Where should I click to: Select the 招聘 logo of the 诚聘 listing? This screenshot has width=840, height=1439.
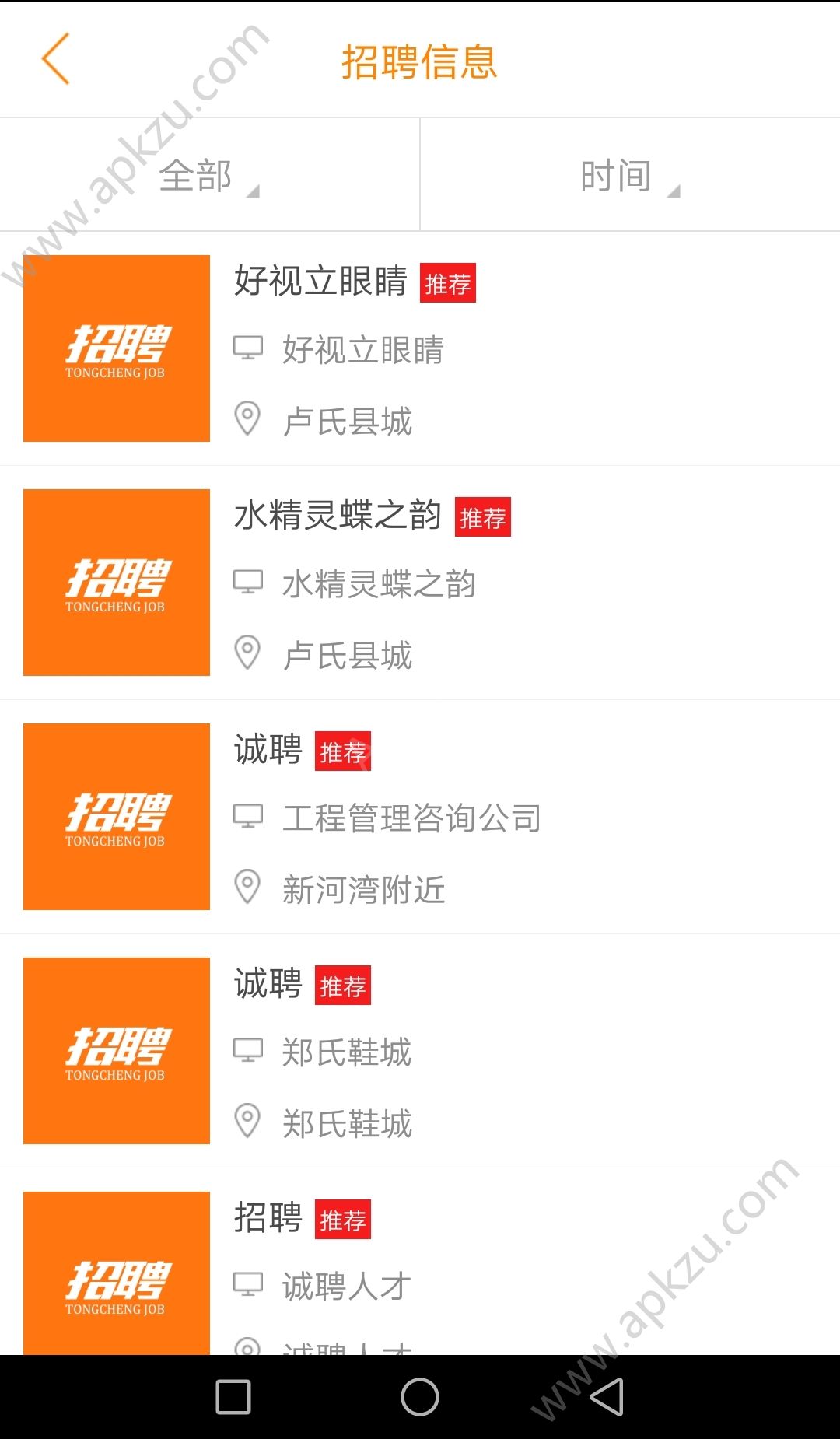116,816
